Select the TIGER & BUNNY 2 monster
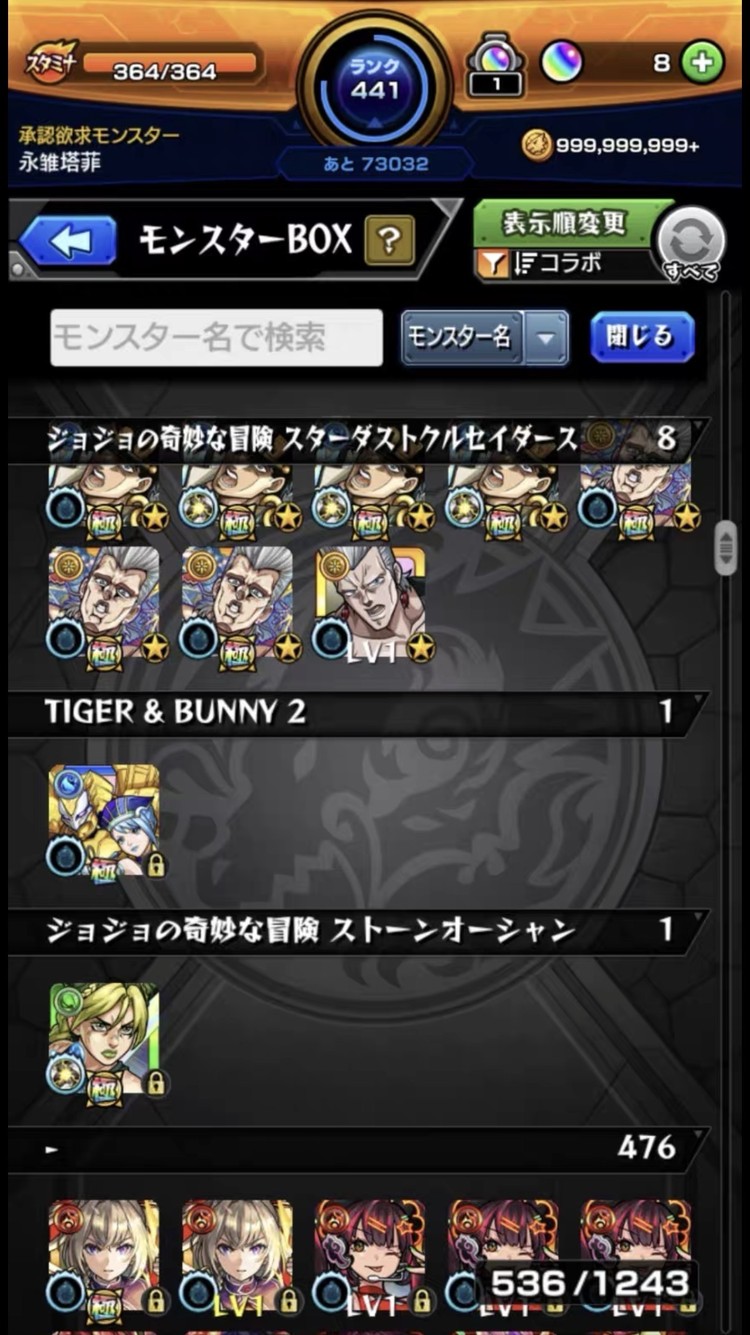 point(104,820)
